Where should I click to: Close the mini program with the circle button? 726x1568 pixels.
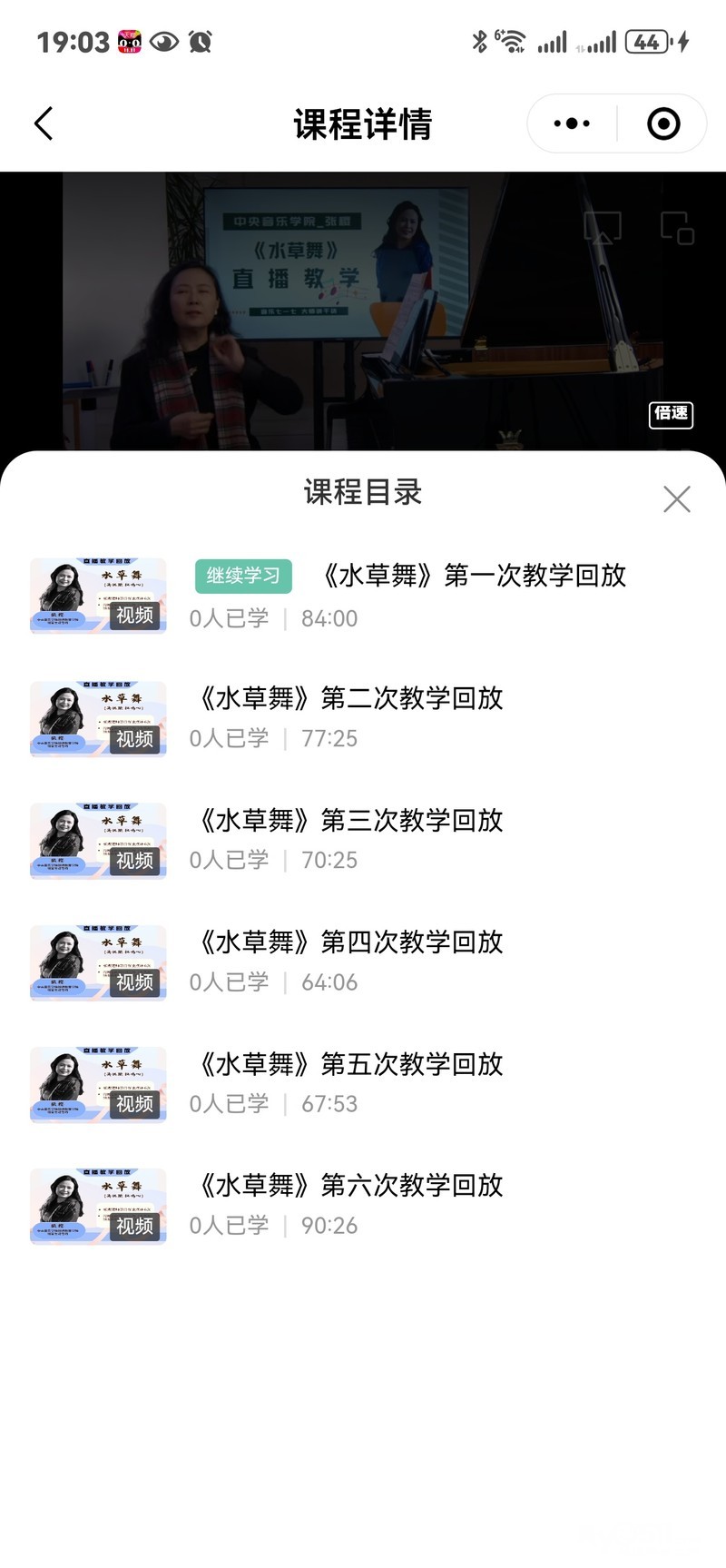[x=663, y=123]
